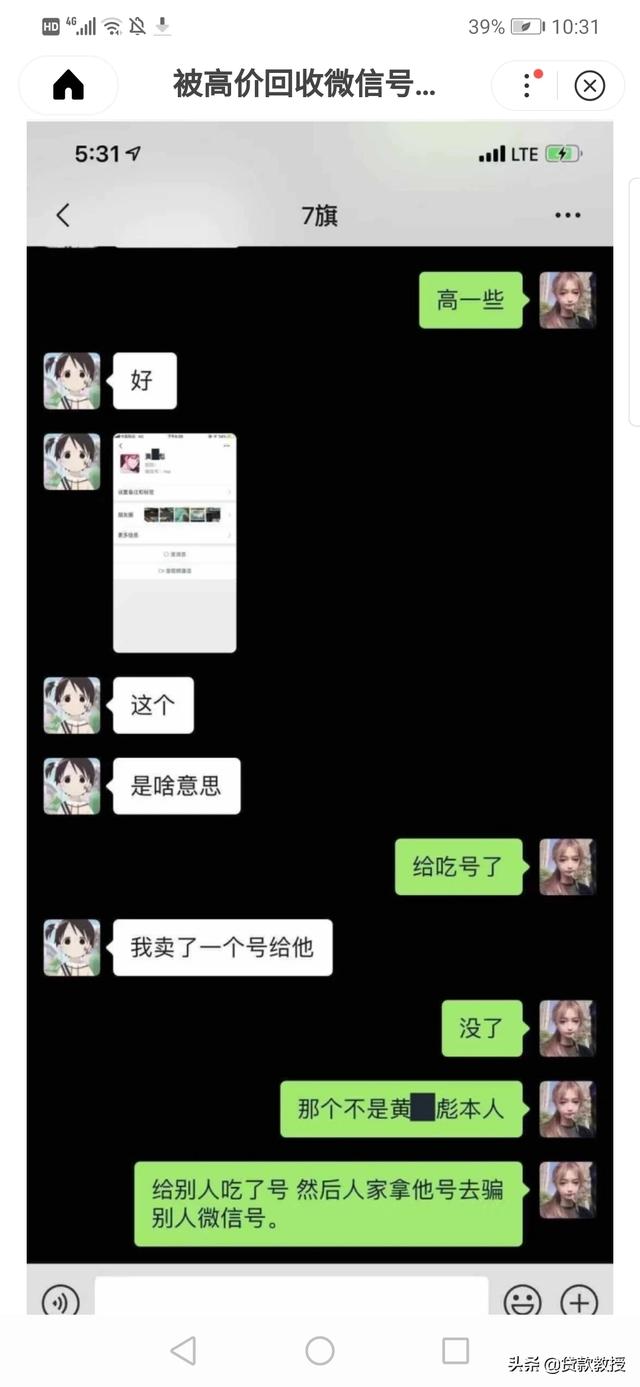Viewport: 640px width, 1387px height.
Task: Close the page with the X button
Action: 590,86
